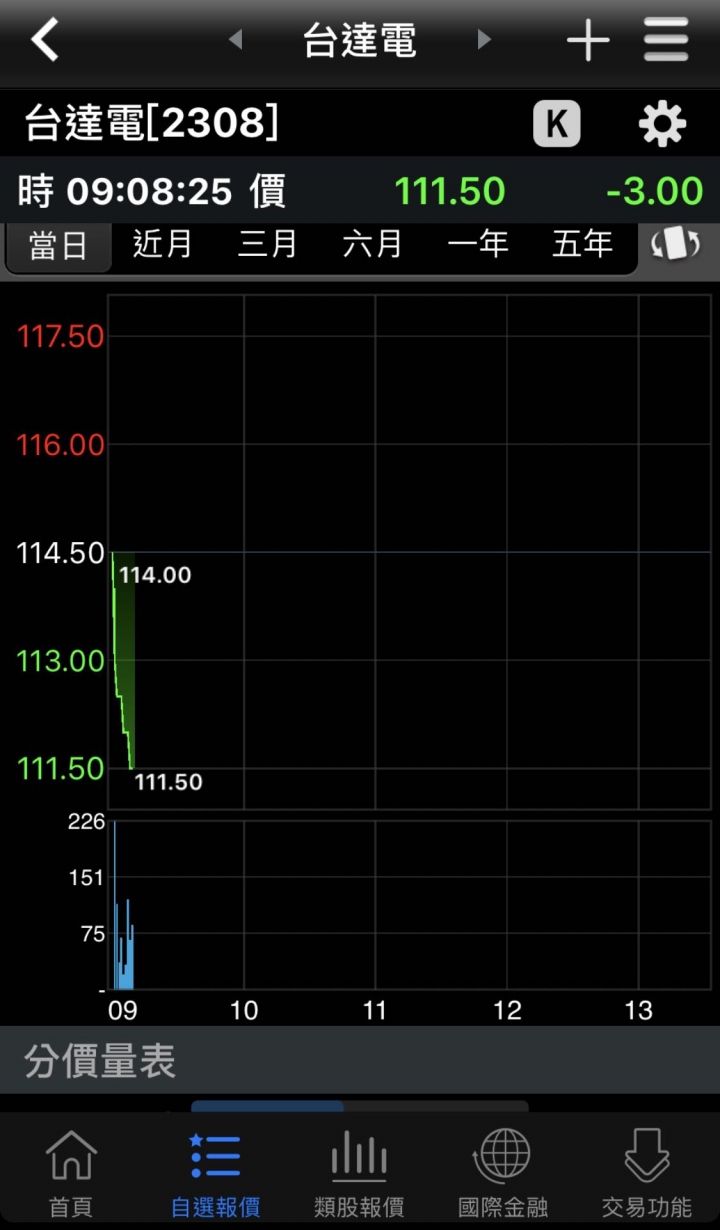Rotate the chart to landscape view

(676, 244)
